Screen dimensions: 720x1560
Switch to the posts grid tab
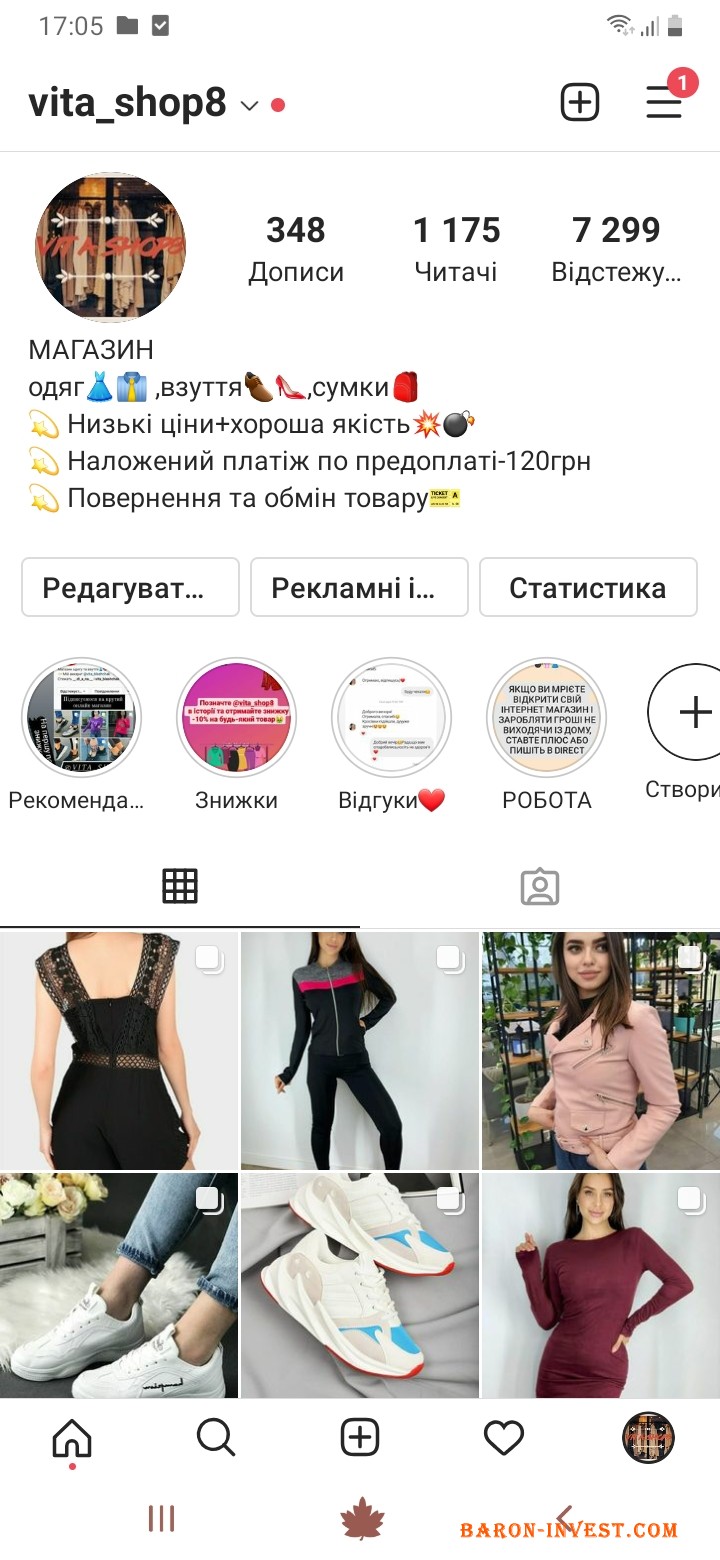pyautogui.click(x=180, y=886)
